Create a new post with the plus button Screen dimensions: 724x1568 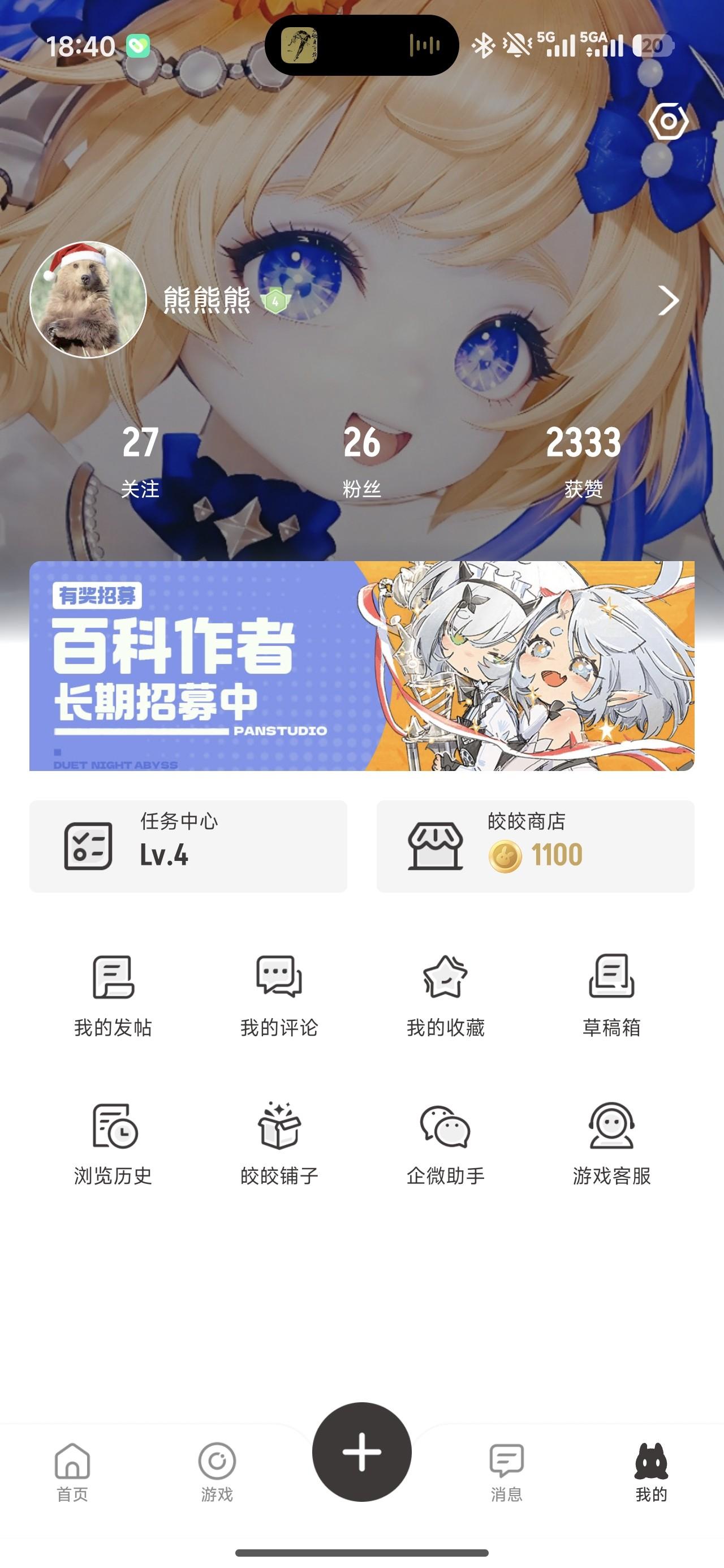[x=361, y=1451]
